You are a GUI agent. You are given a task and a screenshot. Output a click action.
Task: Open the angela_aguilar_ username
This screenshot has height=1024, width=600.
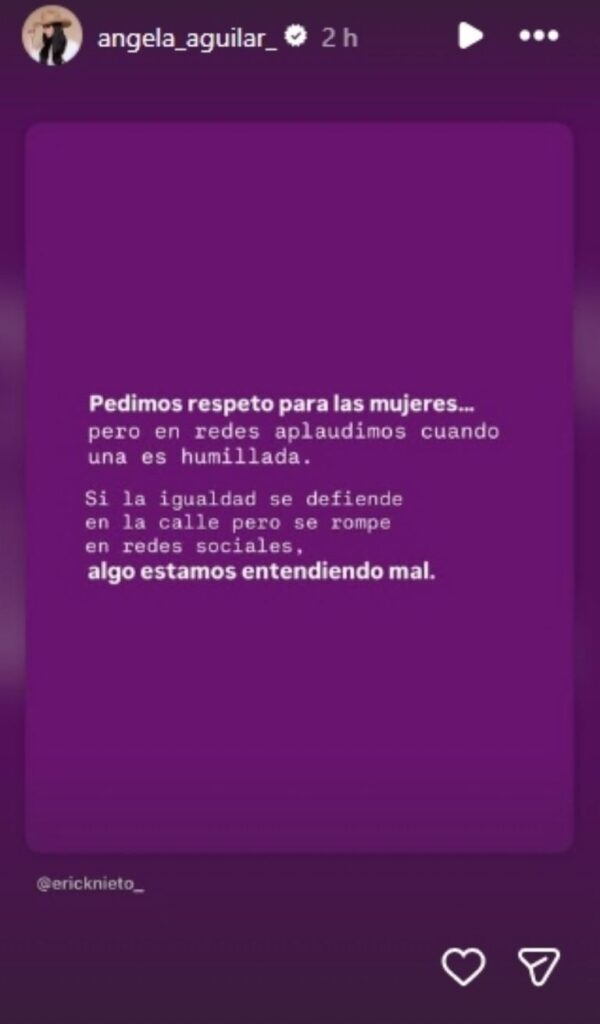tap(187, 37)
